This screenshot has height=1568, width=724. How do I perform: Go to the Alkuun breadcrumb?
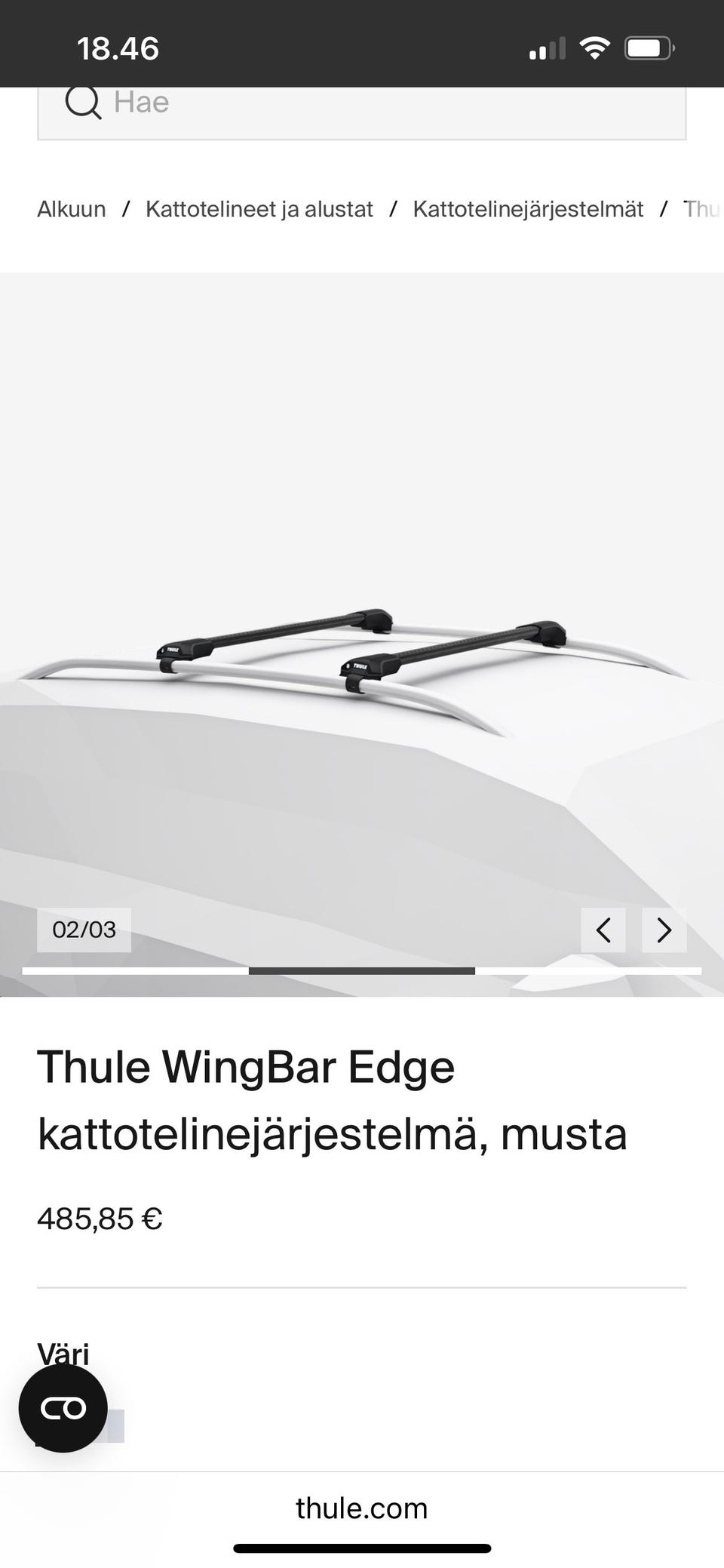click(72, 209)
